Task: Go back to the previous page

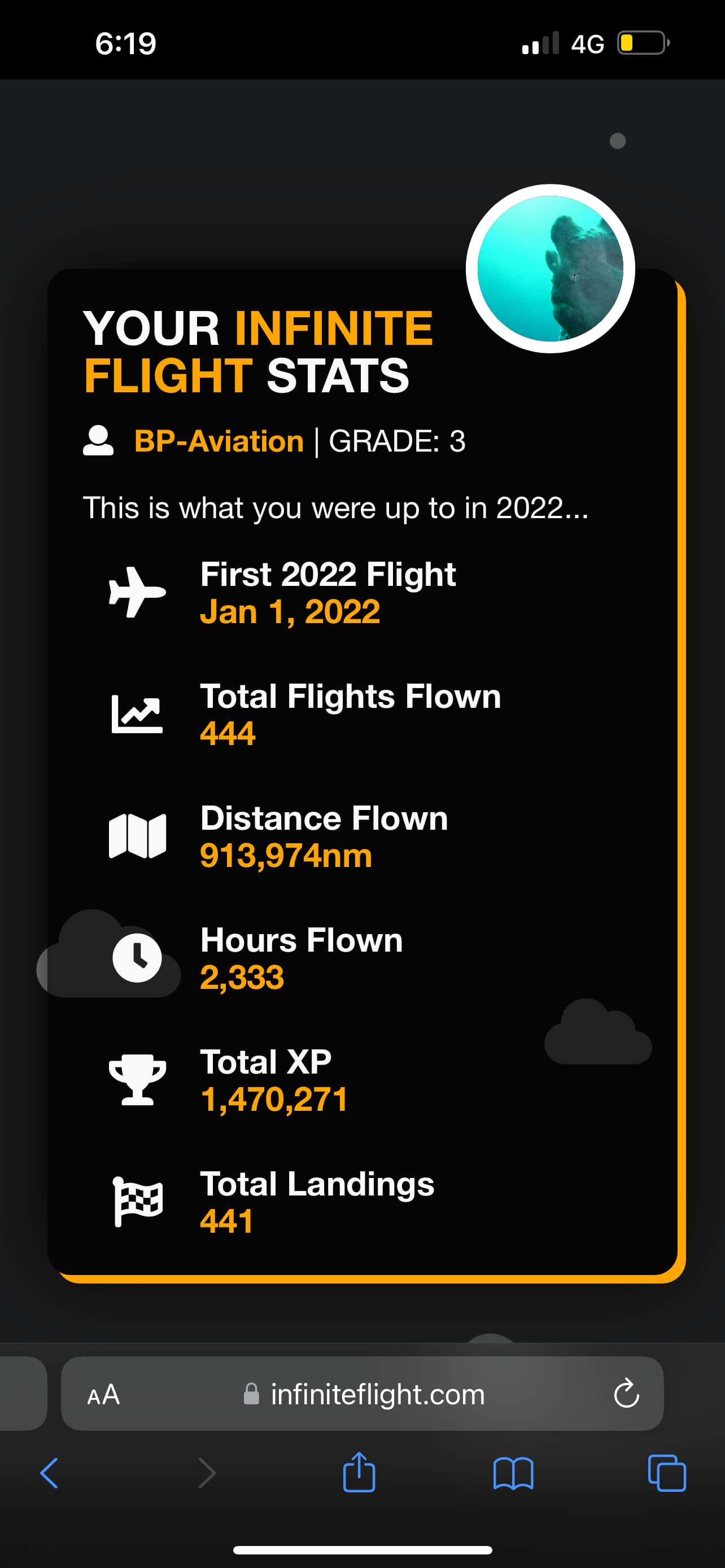Action: click(x=49, y=1474)
